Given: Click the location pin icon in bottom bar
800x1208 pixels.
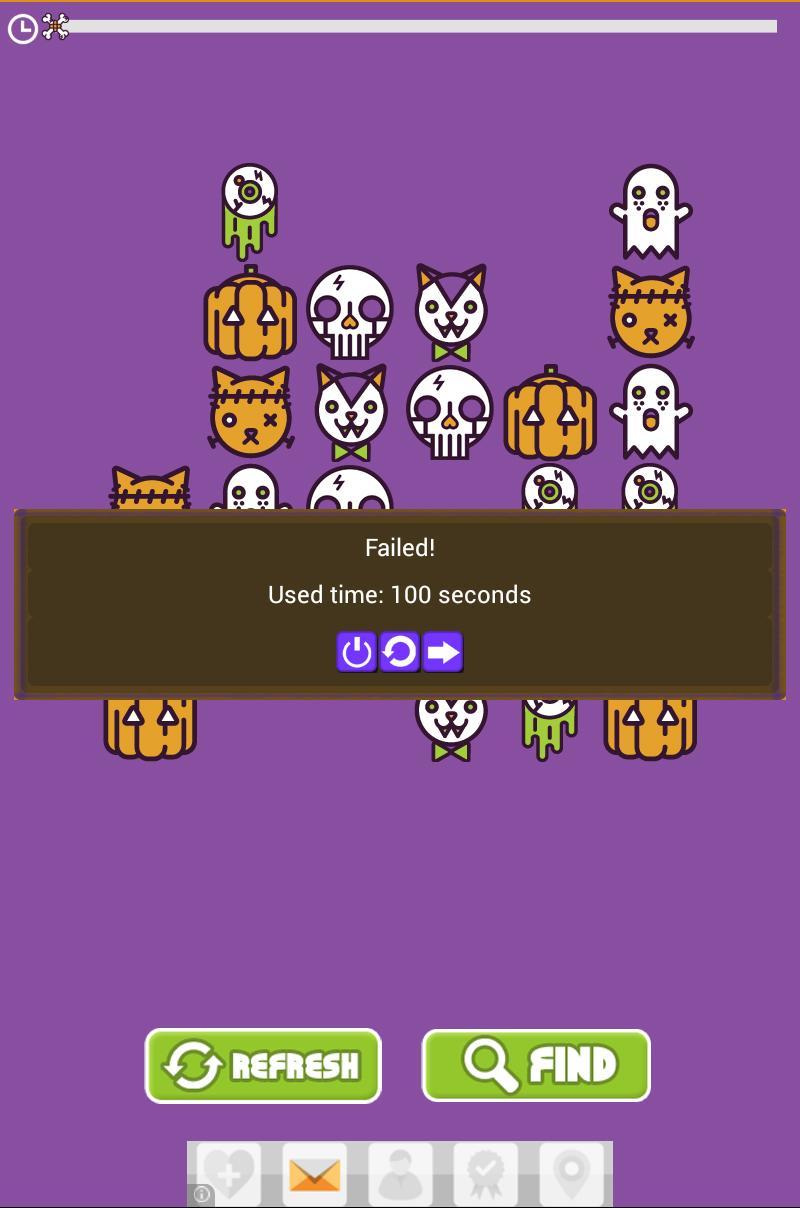Looking at the screenshot, I should pos(569,1172).
